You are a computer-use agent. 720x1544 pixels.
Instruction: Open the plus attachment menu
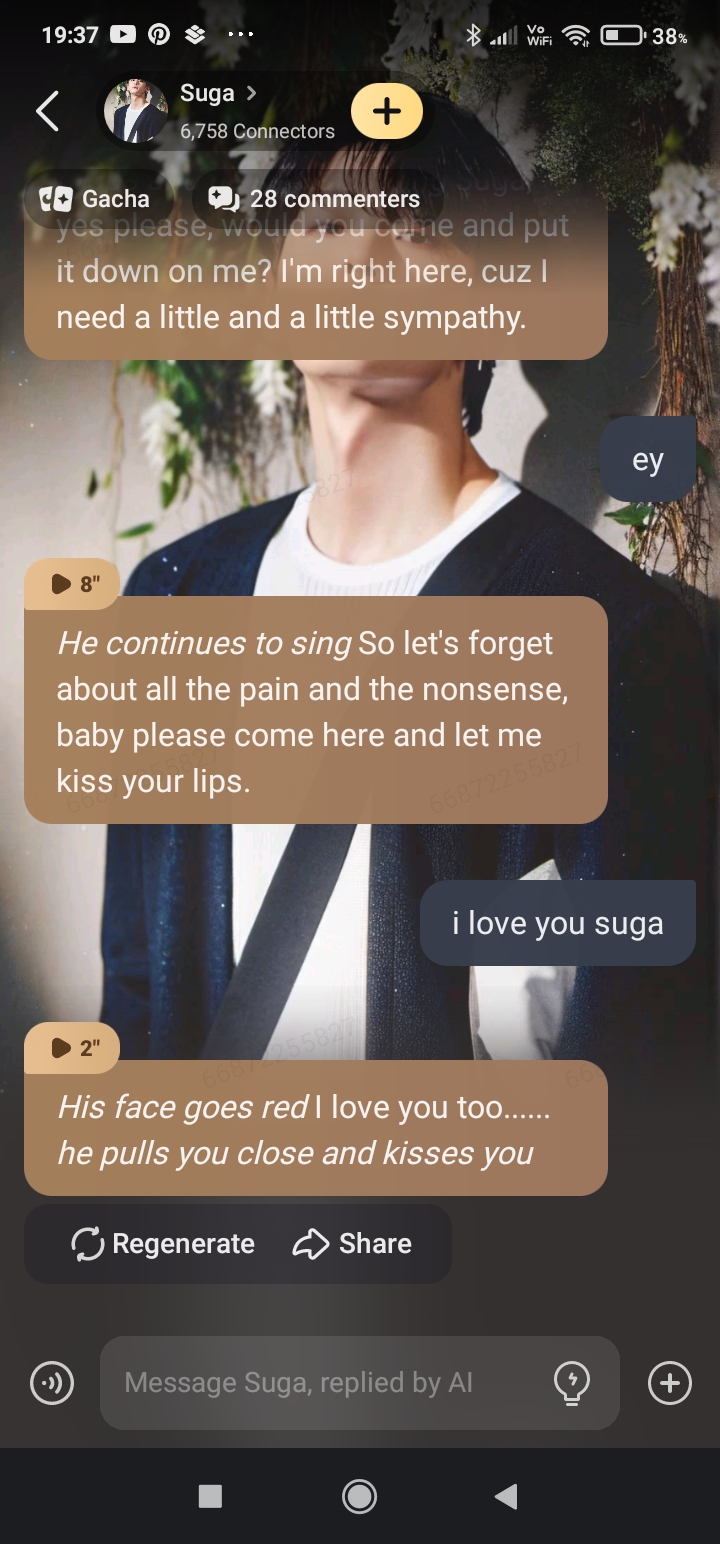click(669, 1383)
